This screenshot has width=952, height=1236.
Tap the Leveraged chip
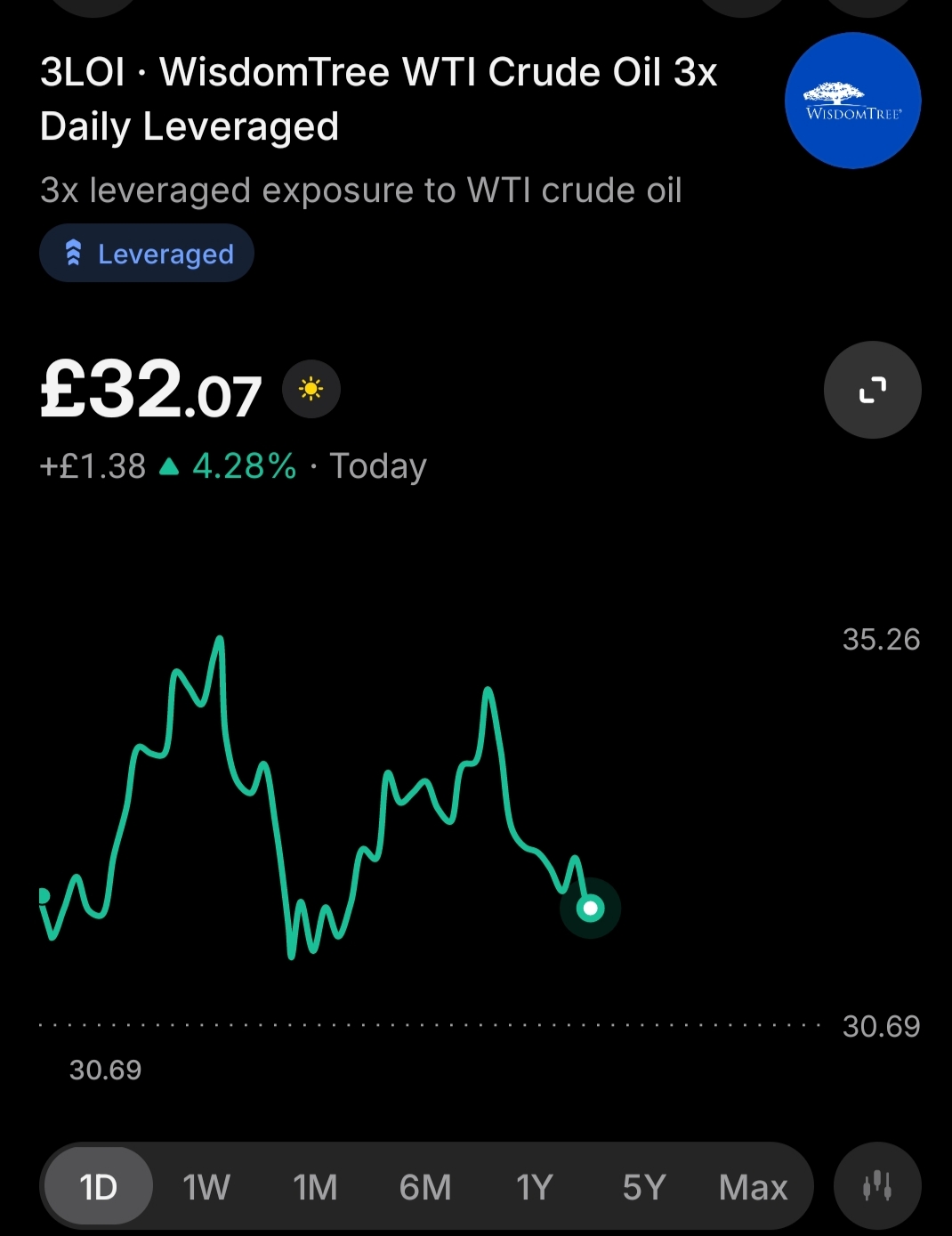point(147,254)
